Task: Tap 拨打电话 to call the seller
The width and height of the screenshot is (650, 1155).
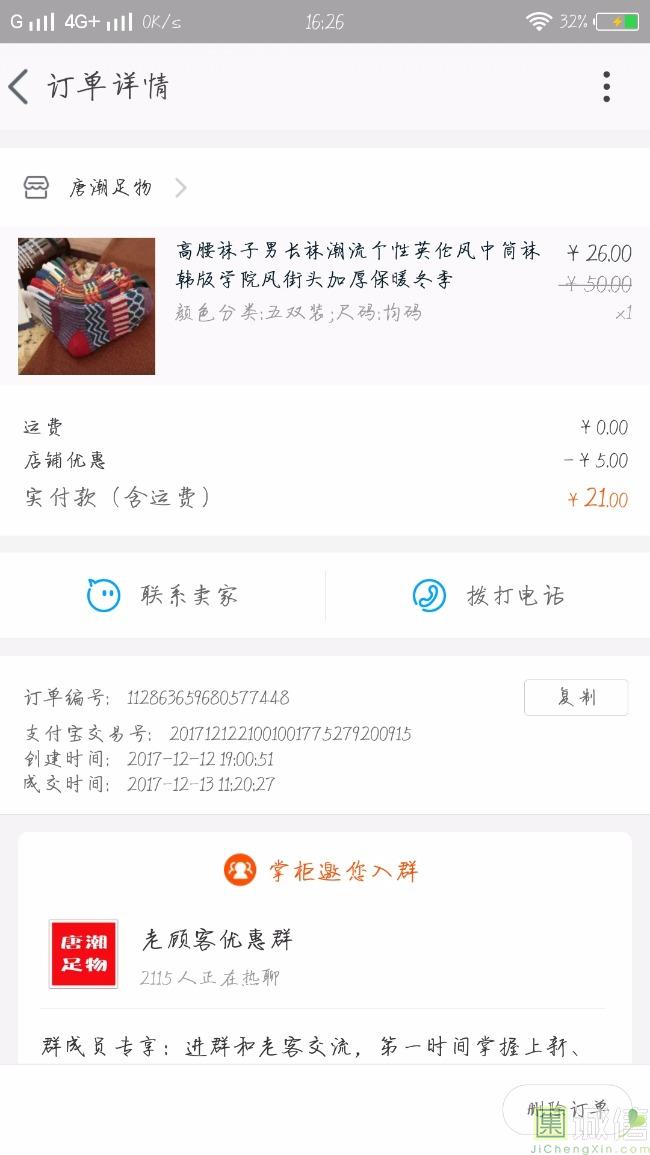Action: coord(488,596)
